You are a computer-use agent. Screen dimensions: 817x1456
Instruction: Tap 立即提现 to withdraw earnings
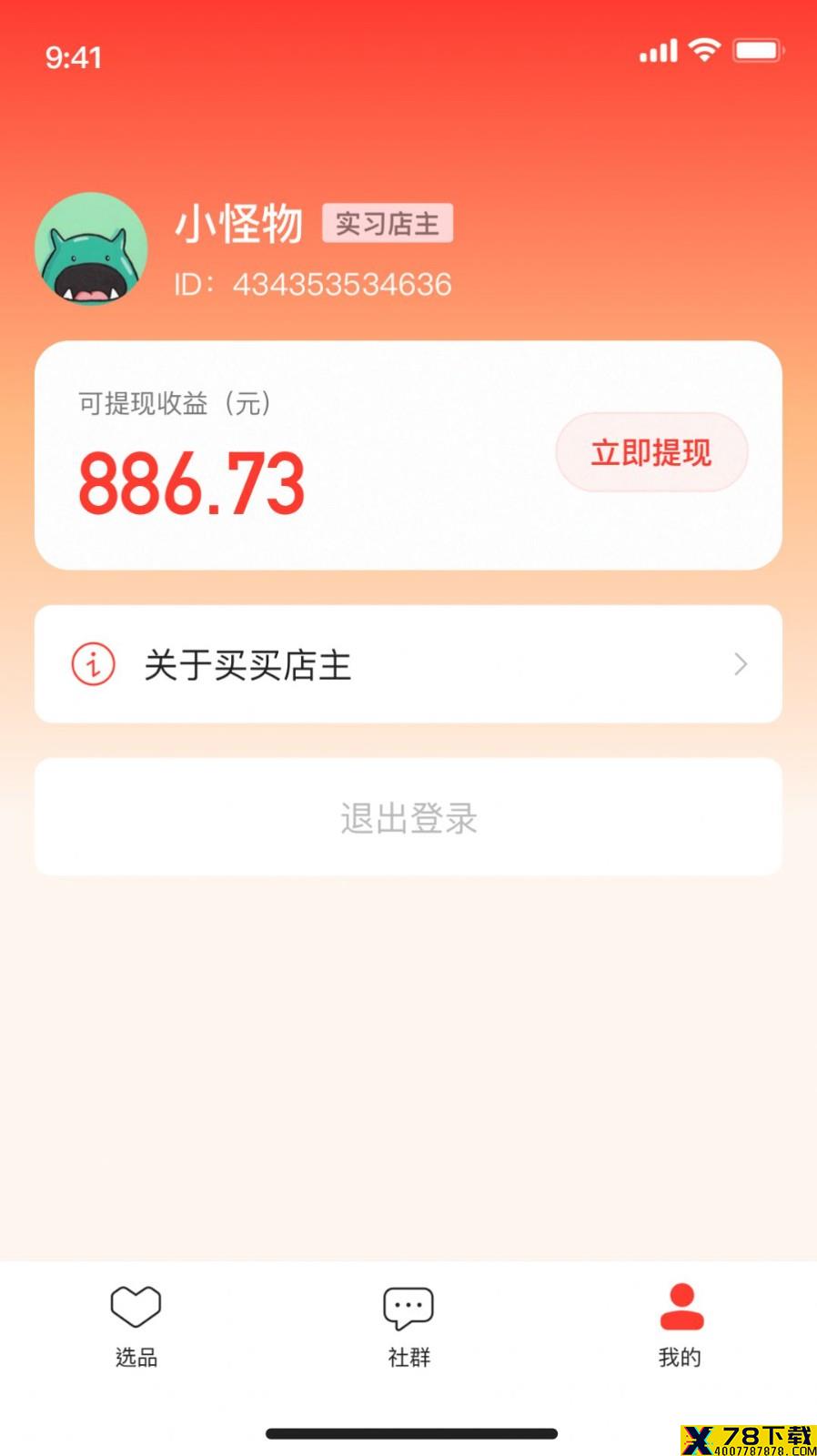tap(651, 452)
